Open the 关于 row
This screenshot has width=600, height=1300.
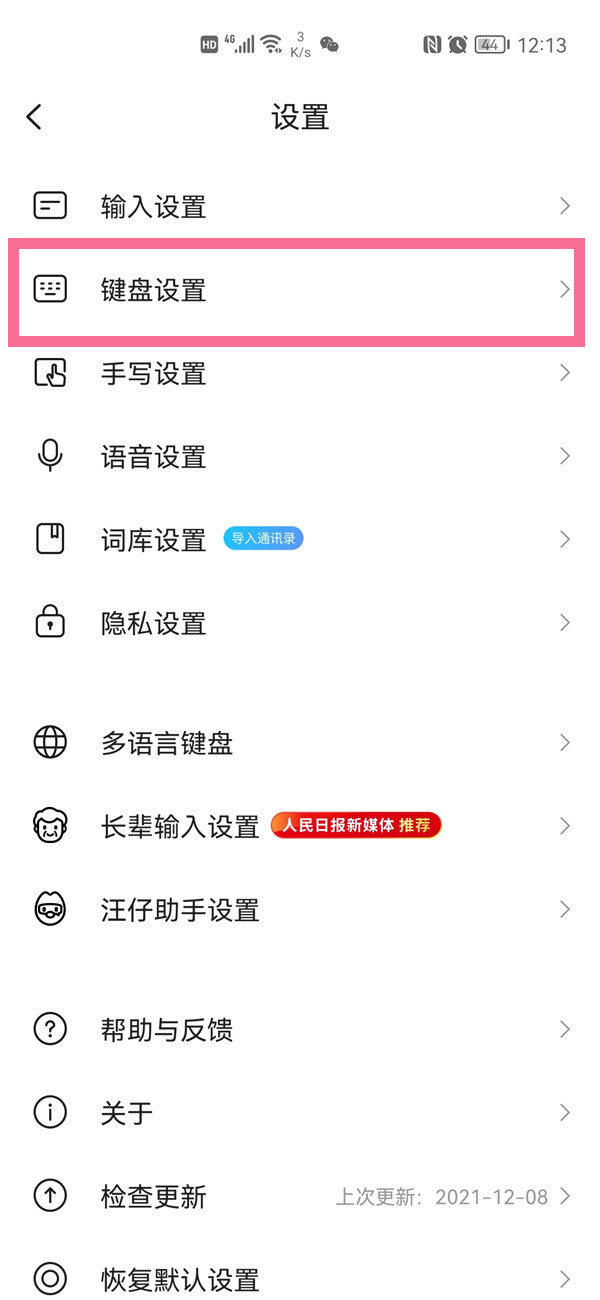(300, 1112)
